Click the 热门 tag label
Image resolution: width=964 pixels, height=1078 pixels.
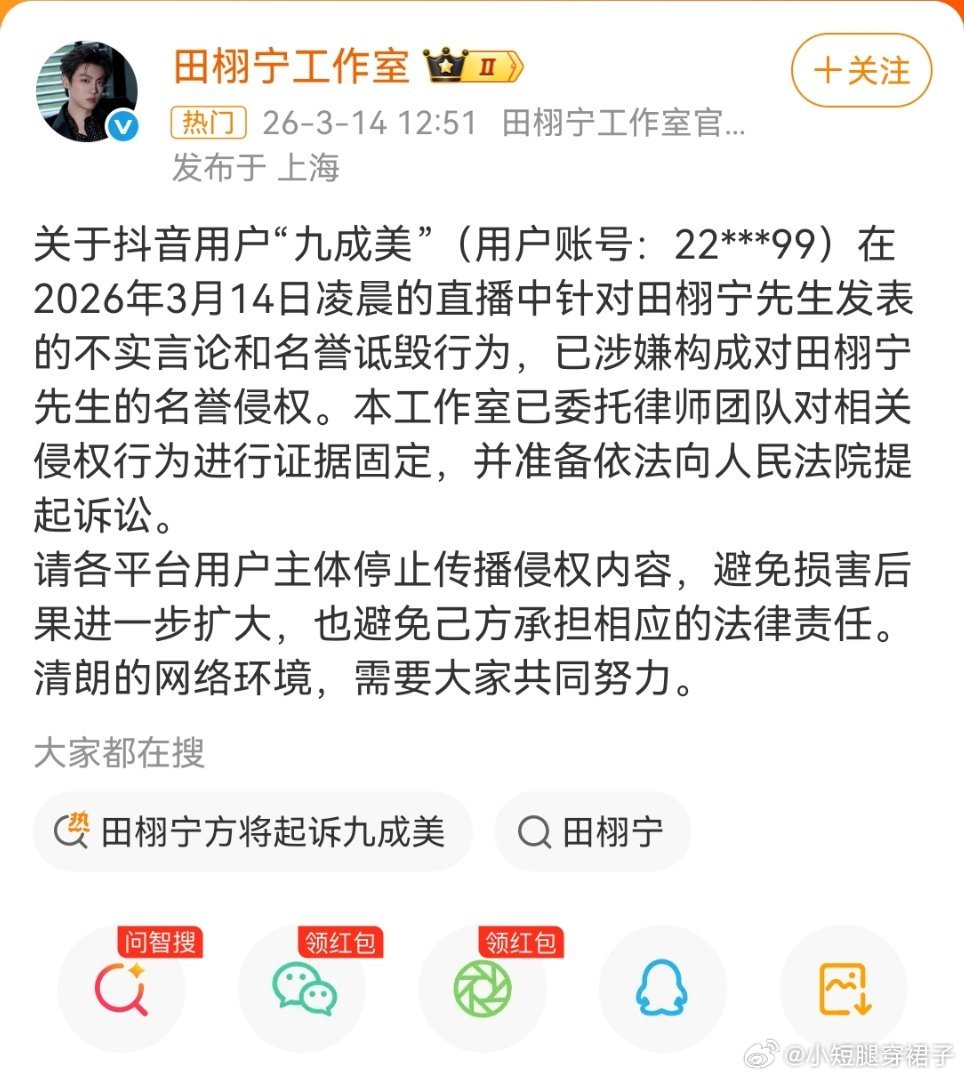(210, 124)
